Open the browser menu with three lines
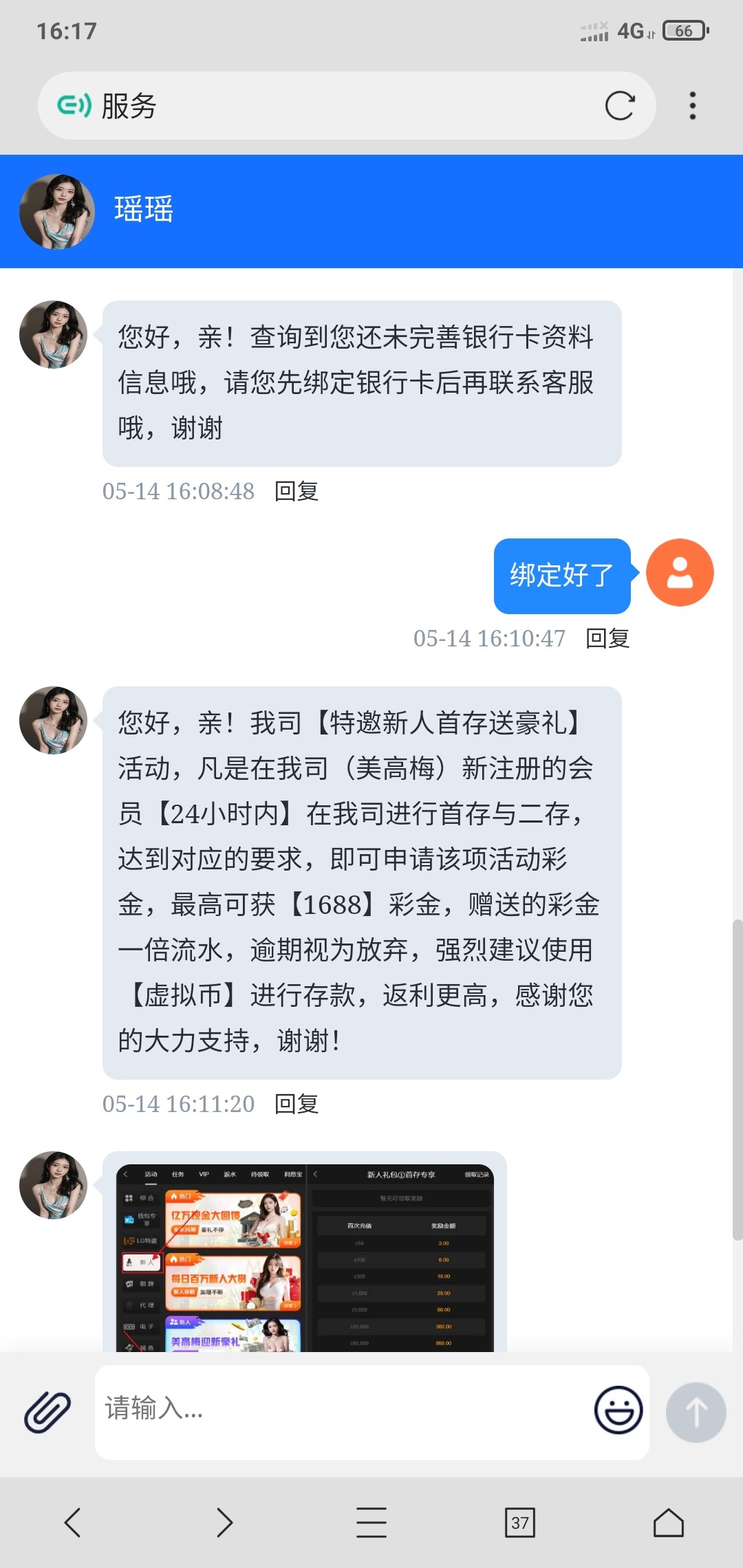The height and width of the screenshot is (1568, 743). click(371, 1522)
